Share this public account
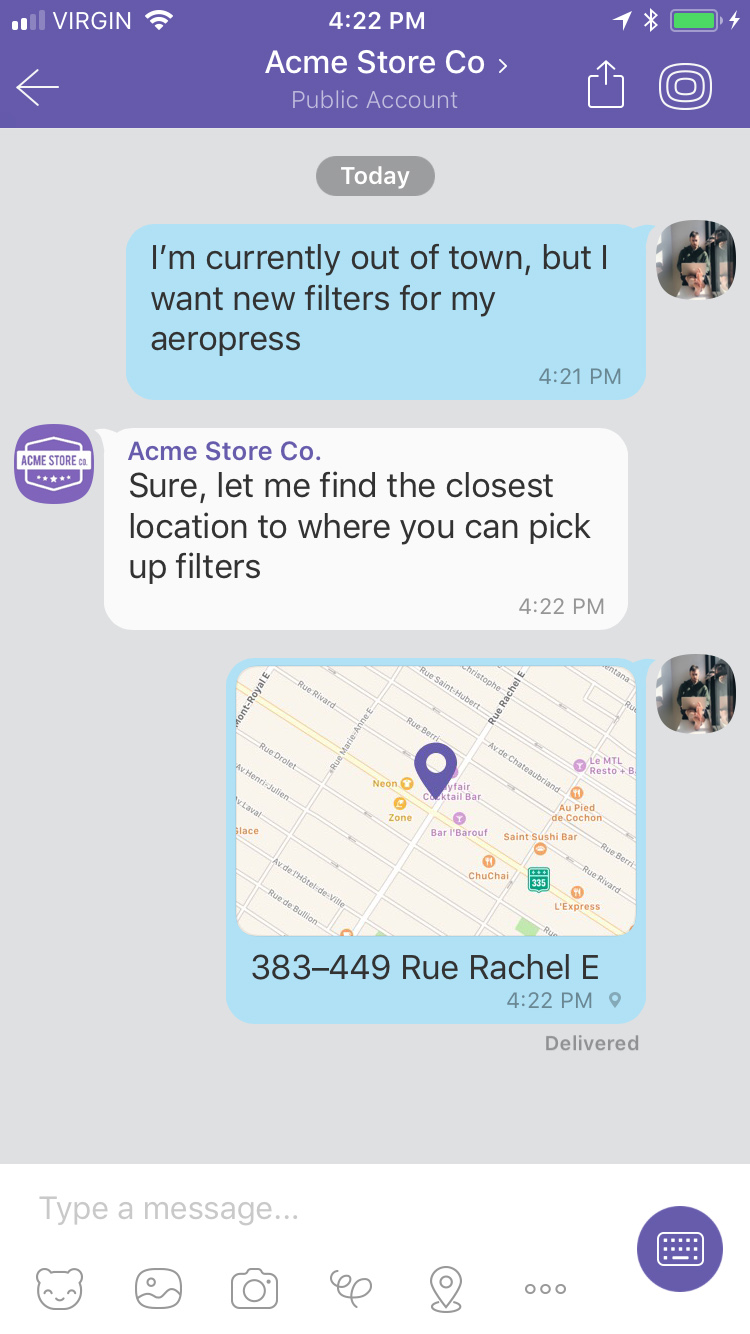Screen dimensions: 750x1334 [605, 87]
